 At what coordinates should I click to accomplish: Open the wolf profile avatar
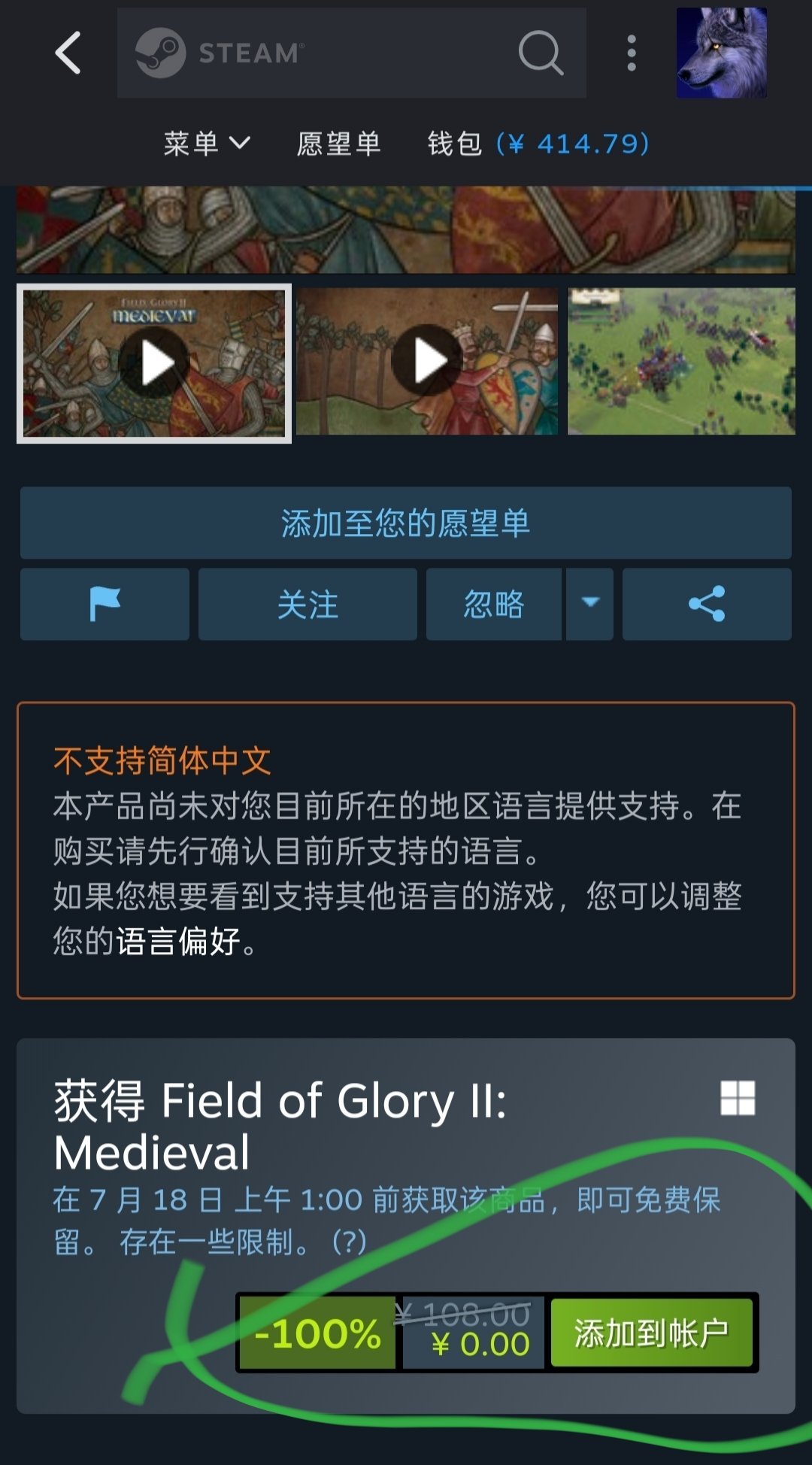pos(721,53)
